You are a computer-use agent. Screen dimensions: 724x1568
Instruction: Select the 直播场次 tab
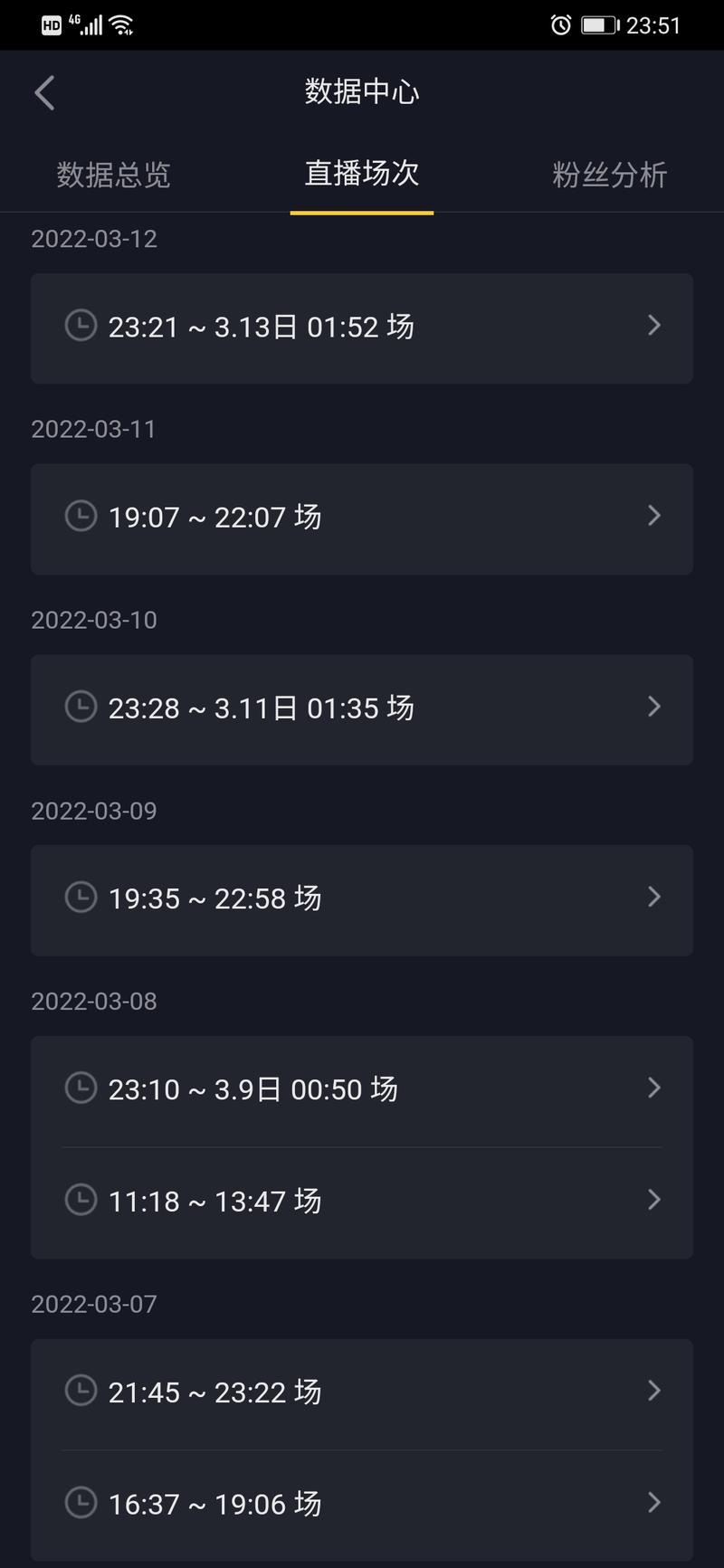(x=361, y=174)
